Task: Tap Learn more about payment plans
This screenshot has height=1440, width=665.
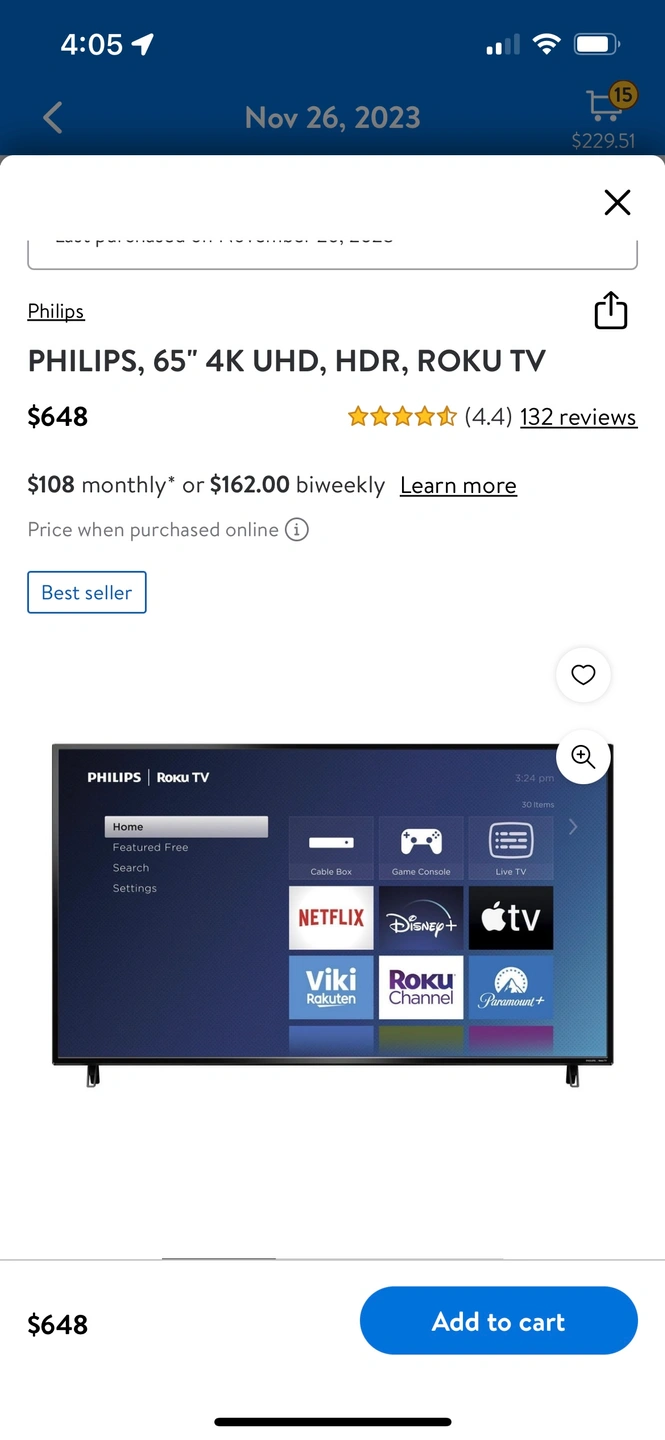Action: point(458,486)
